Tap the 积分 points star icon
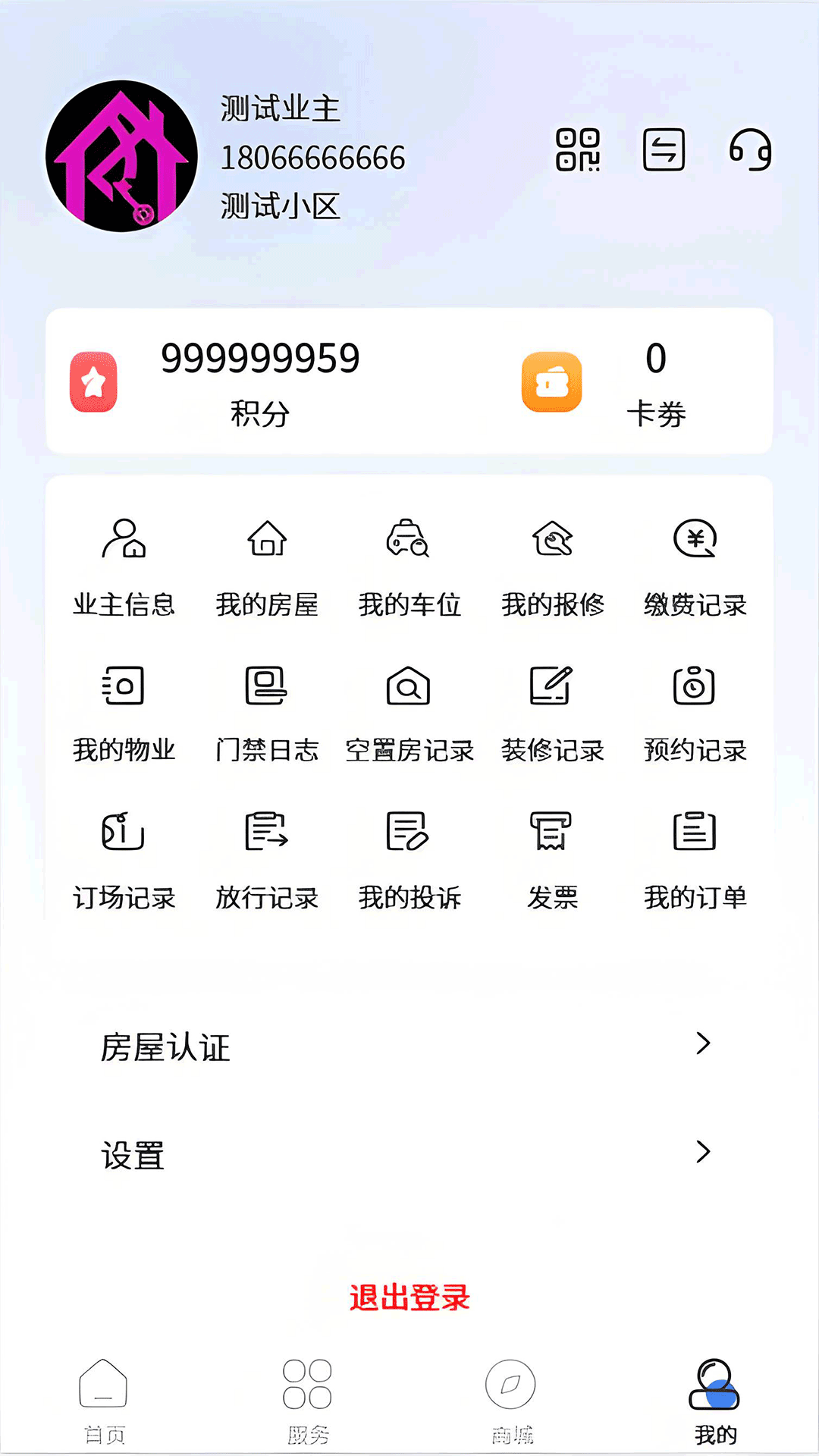 (94, 381)
